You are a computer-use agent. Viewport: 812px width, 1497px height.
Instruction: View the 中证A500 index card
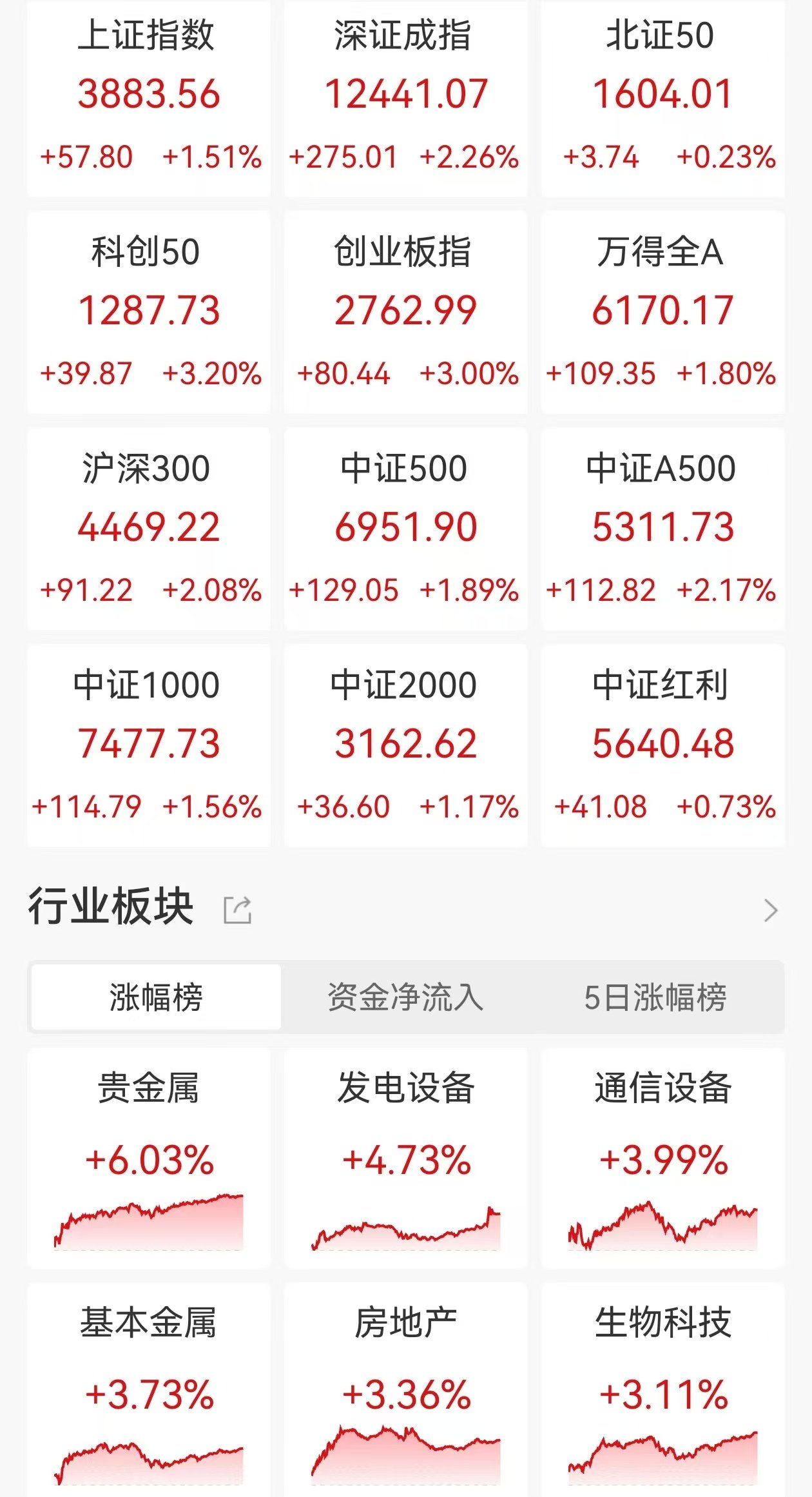pos(662,529)
